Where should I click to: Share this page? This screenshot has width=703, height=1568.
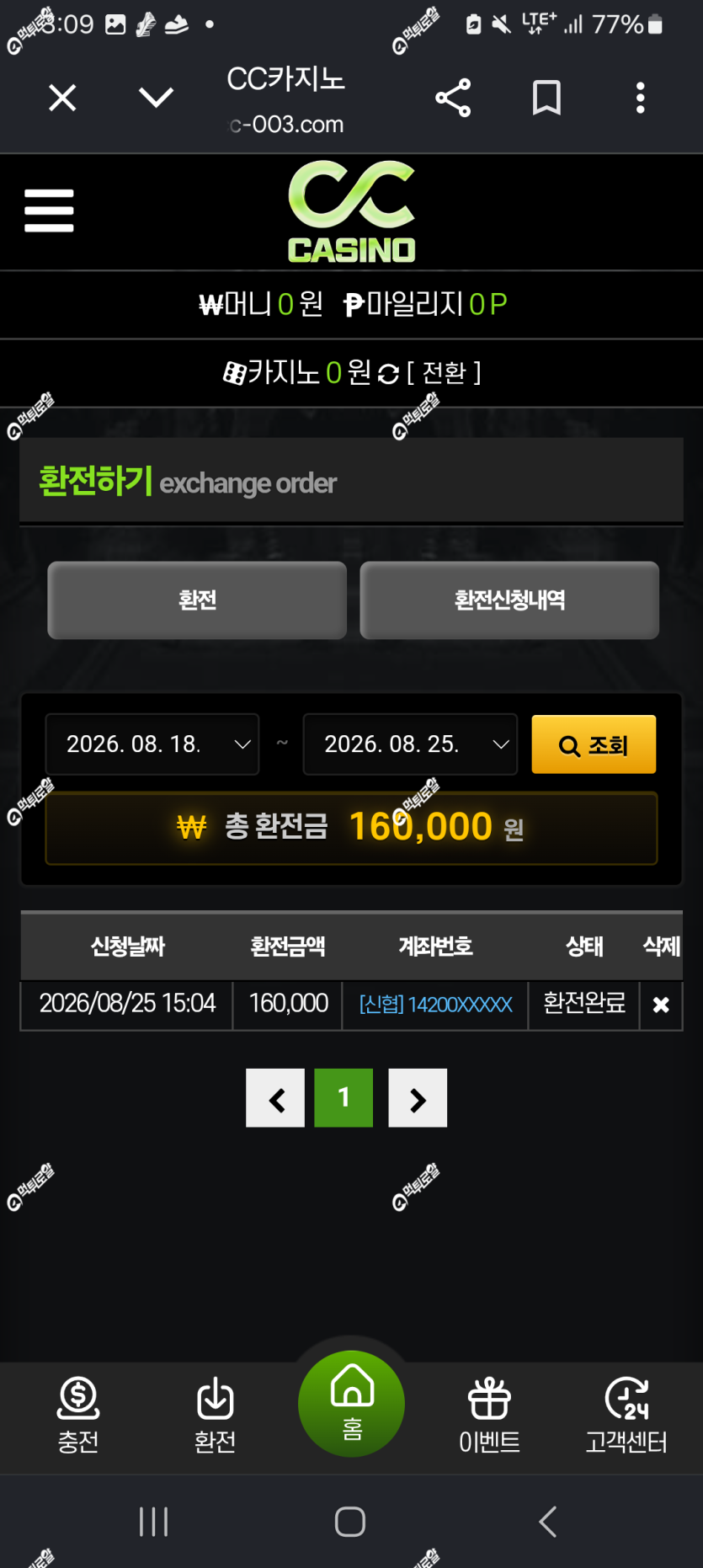[453, 98]
